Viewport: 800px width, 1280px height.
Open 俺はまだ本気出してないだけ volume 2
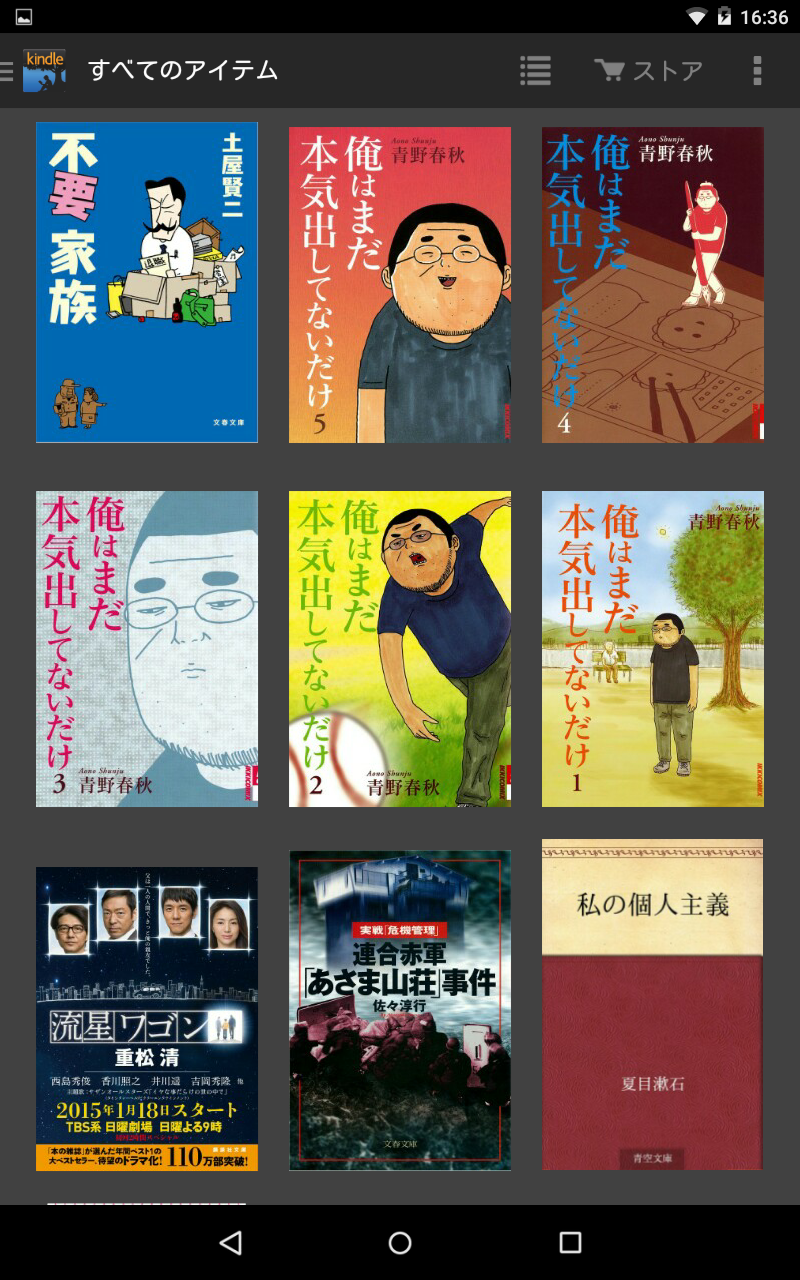click(400, 649)
